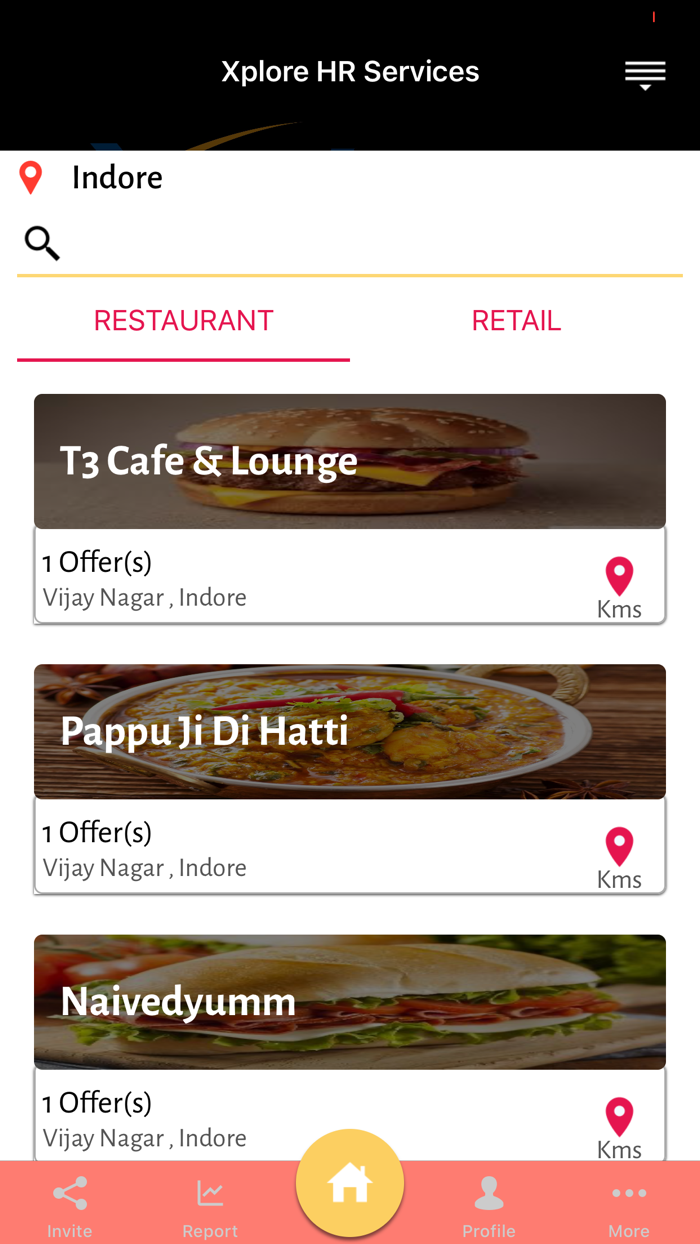Open Pappu Ji Di Hatti card

click(349, 732)
